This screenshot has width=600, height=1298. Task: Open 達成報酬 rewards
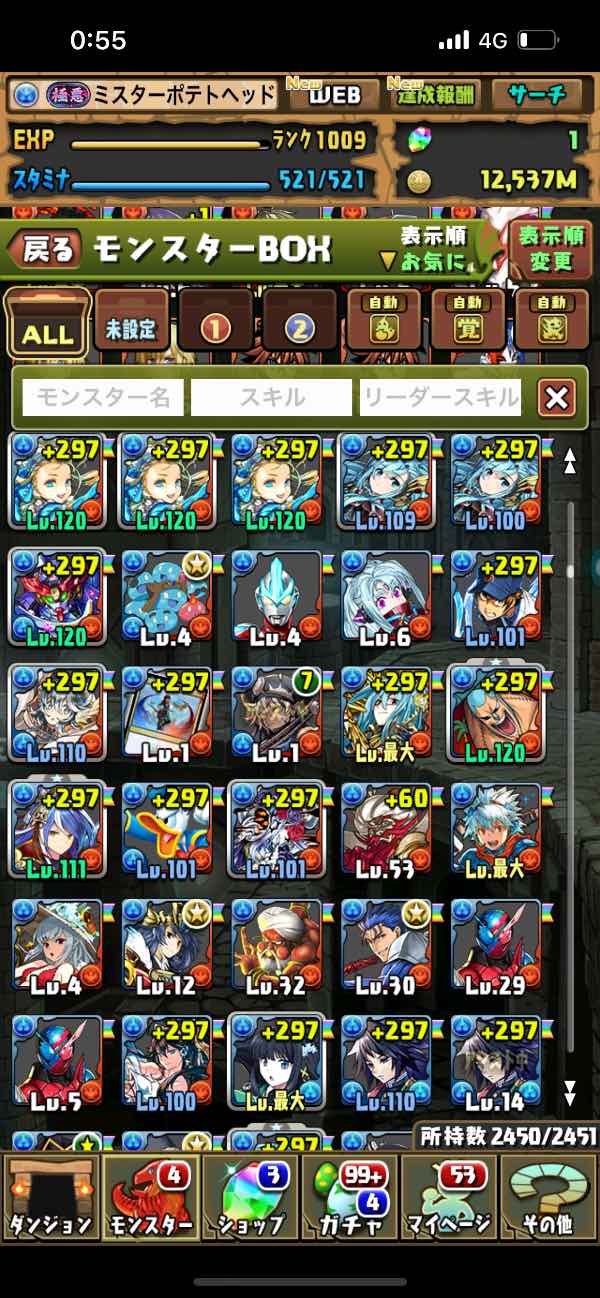click(x=434, y=96)
